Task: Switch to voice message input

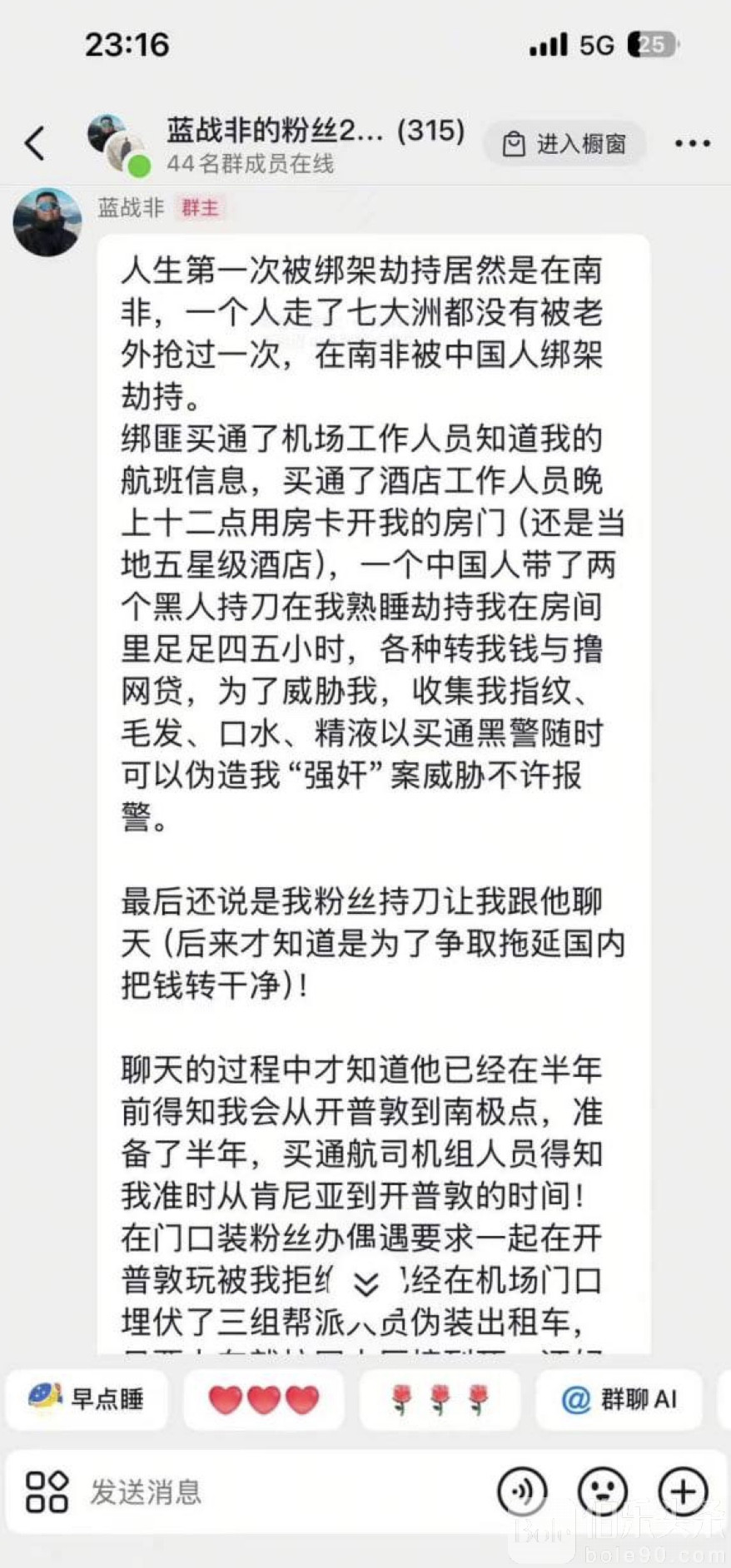Action: pyautogui.click(x=522, y=1491)
